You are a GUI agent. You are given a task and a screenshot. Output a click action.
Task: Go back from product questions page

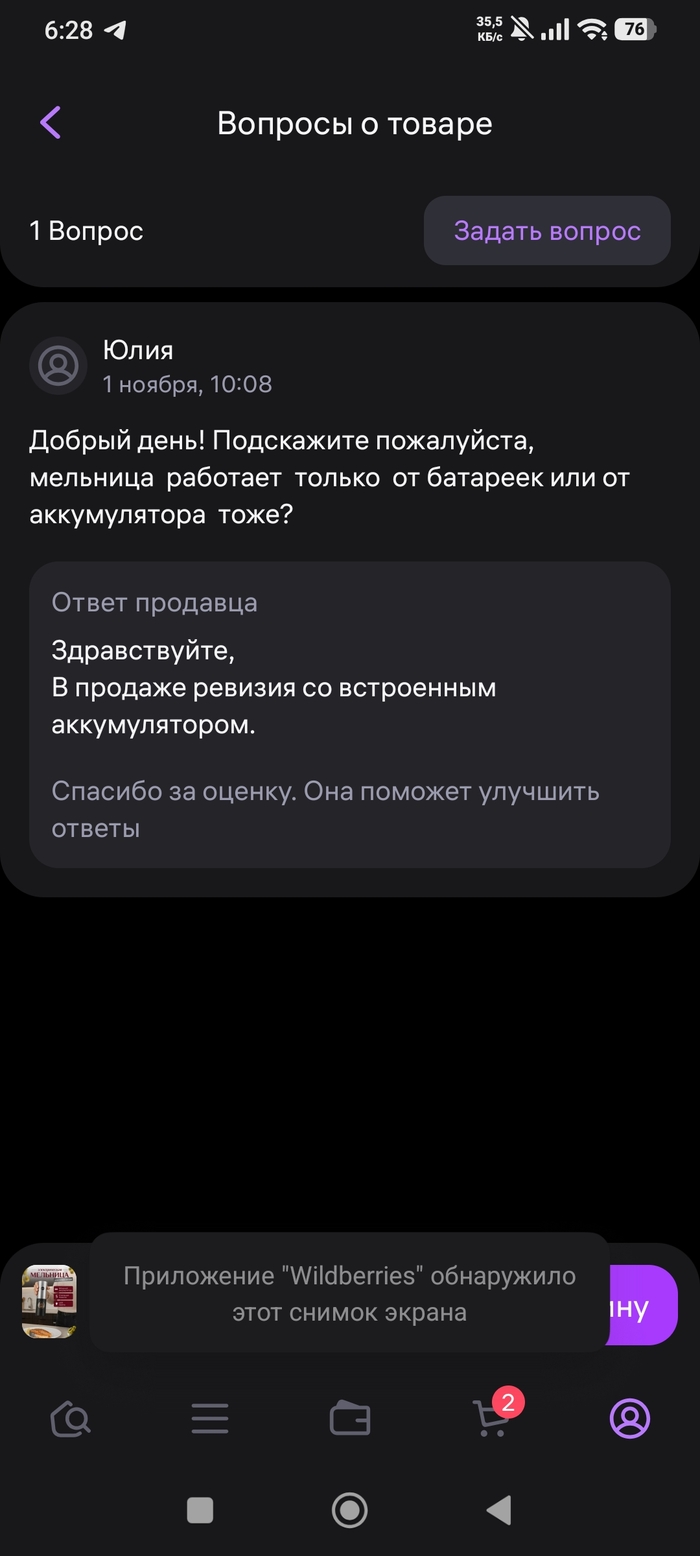pos(50,123)
